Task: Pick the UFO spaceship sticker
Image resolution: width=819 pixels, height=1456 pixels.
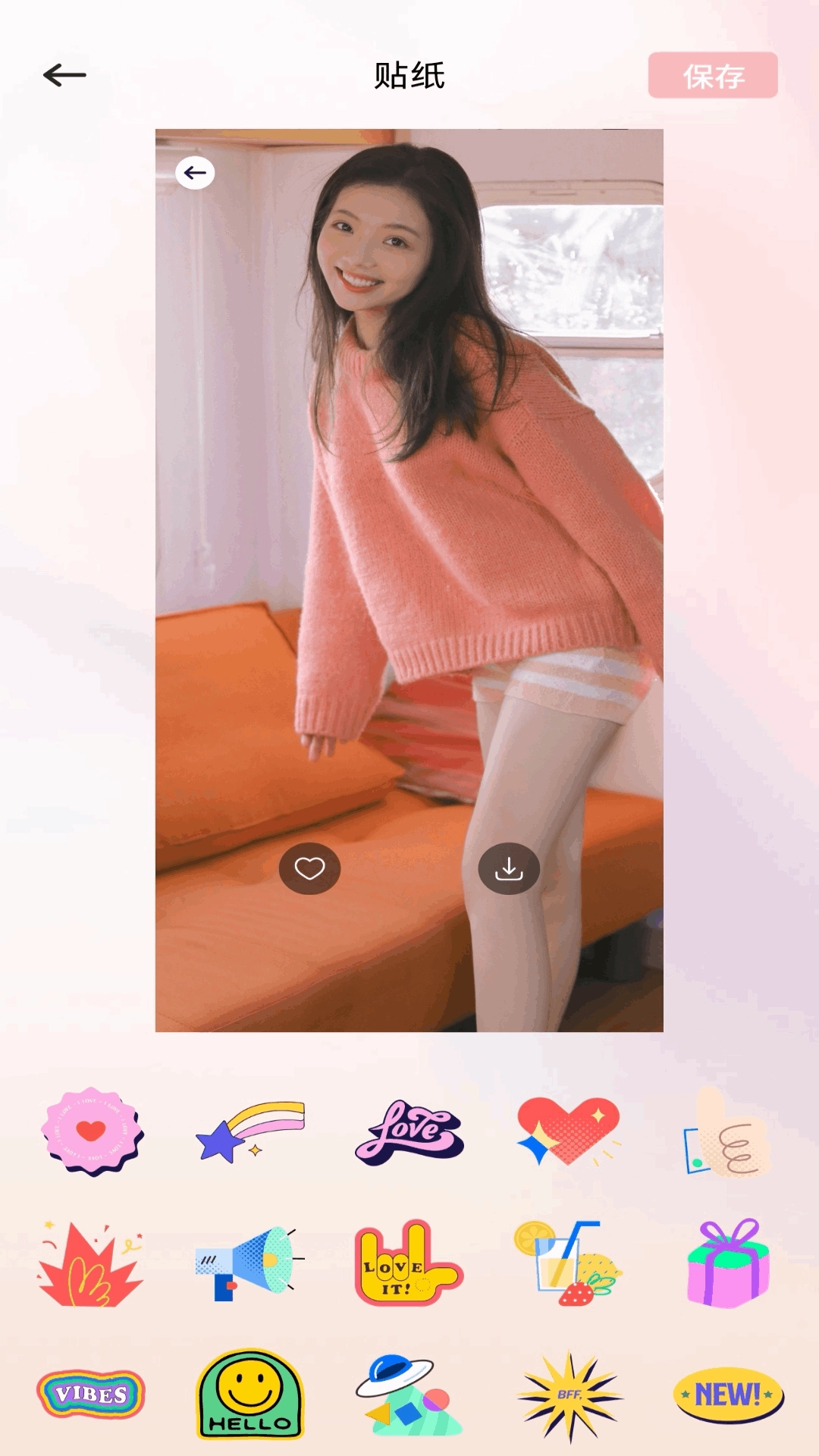Action: [x=409, y=1395]
